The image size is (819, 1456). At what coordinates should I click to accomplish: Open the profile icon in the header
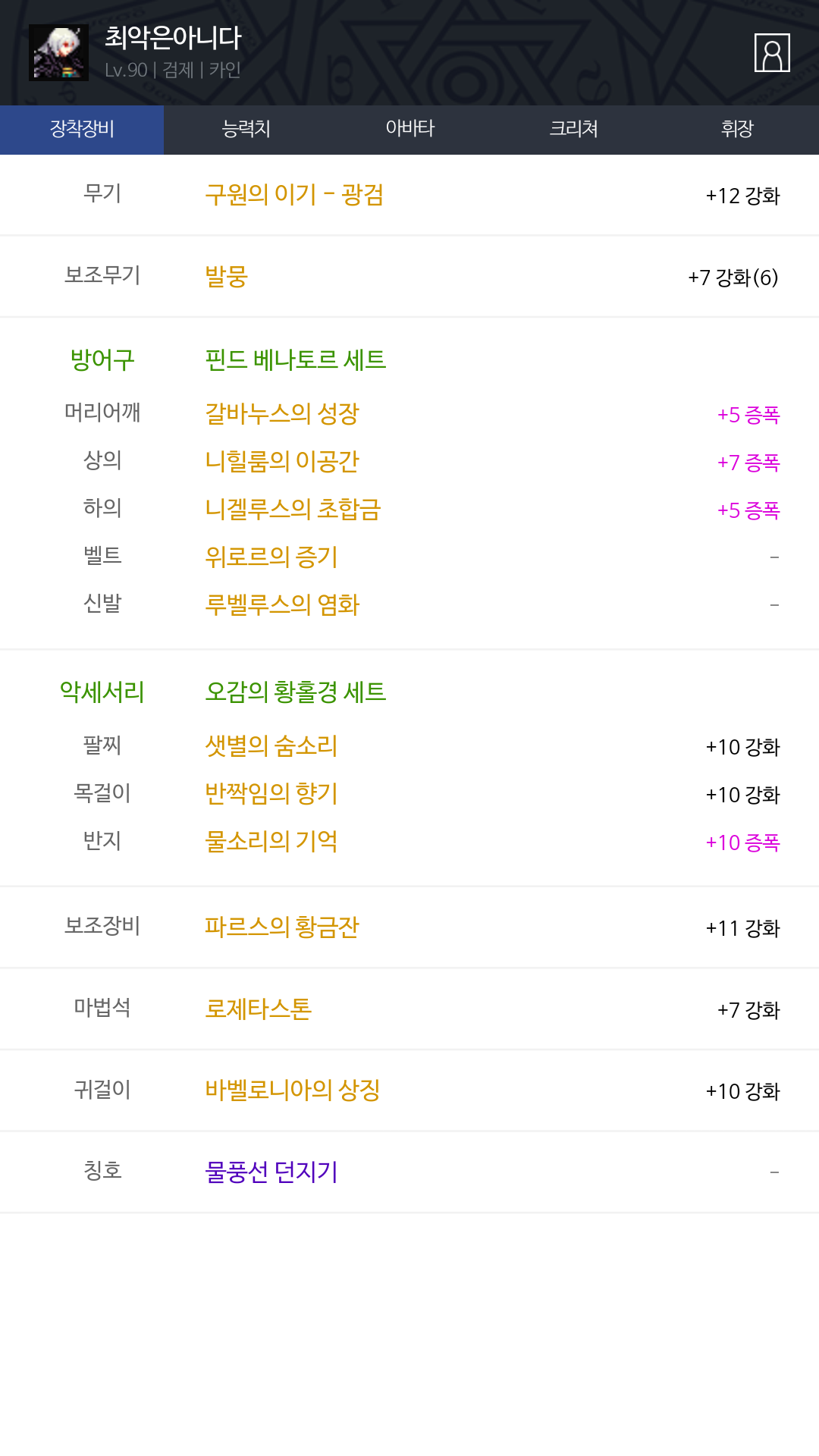point(772,52)
